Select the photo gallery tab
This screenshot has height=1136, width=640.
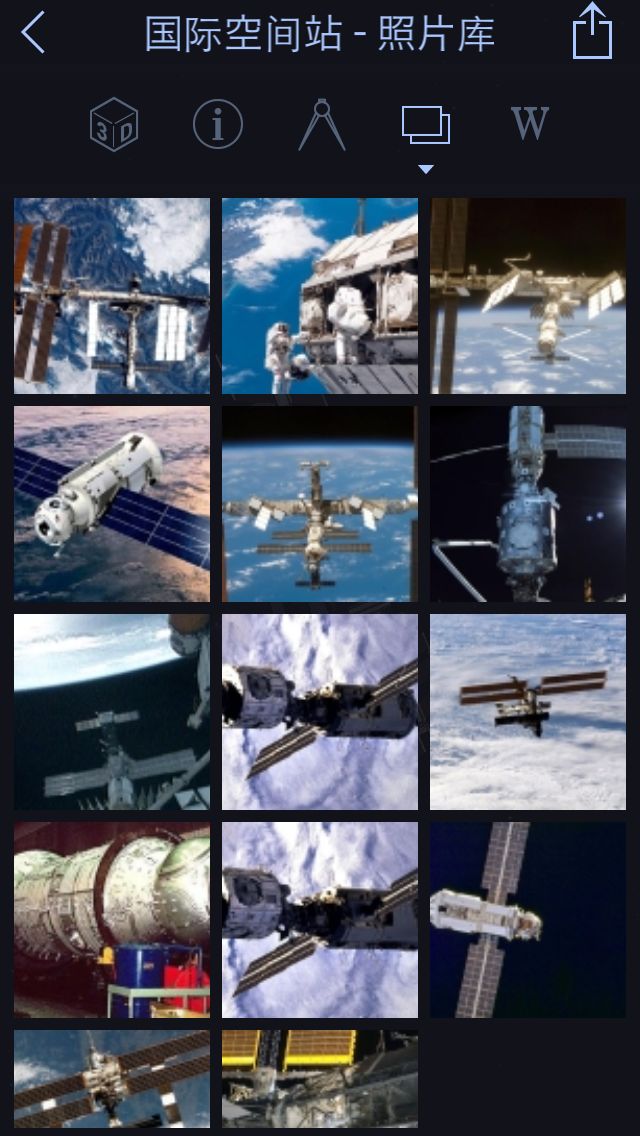click(426, 125)
